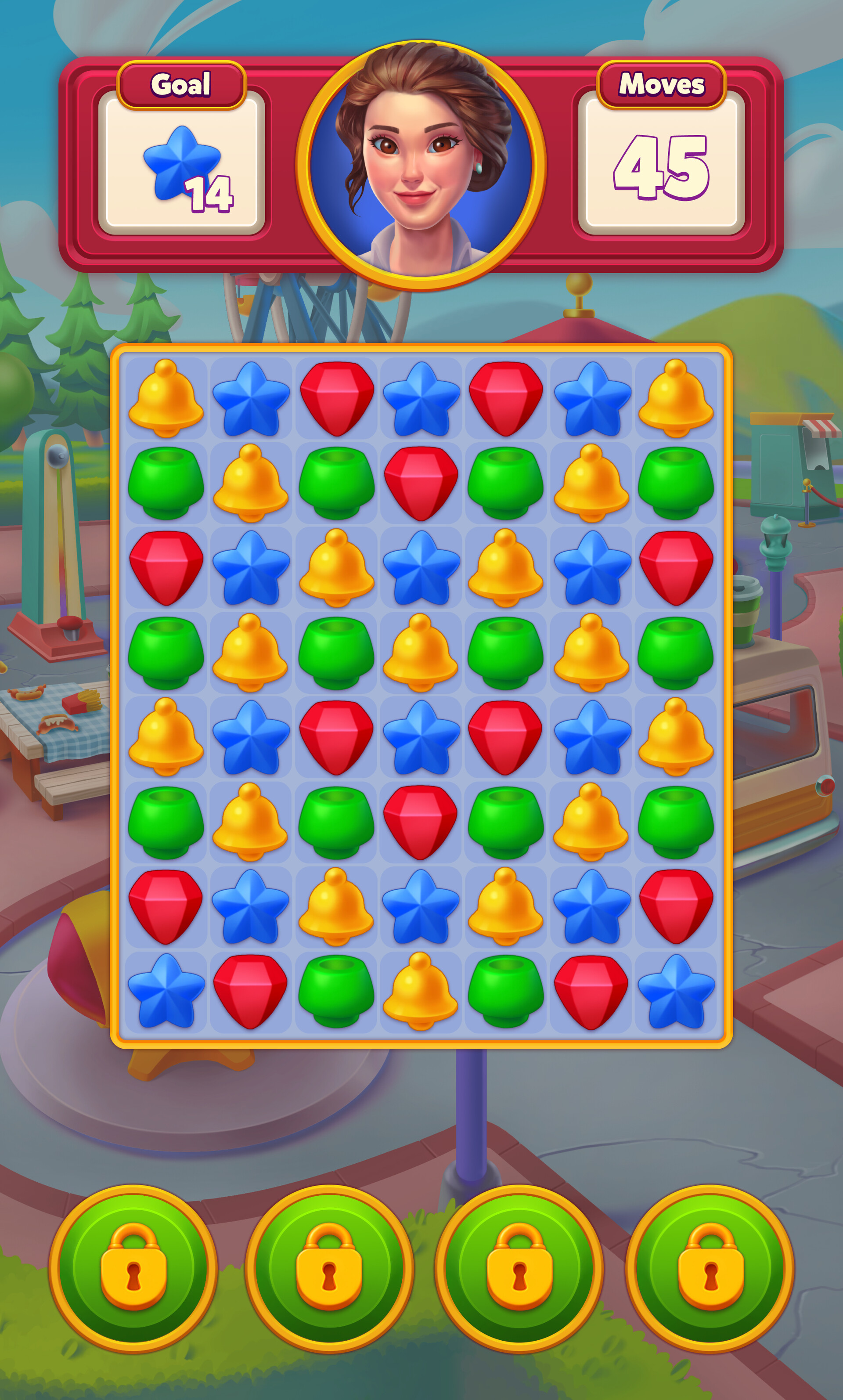Select the only yellow bell in the bottom row
Image resolution: width=843 pixels, height=1400 pixels.
tap(420, 992)
